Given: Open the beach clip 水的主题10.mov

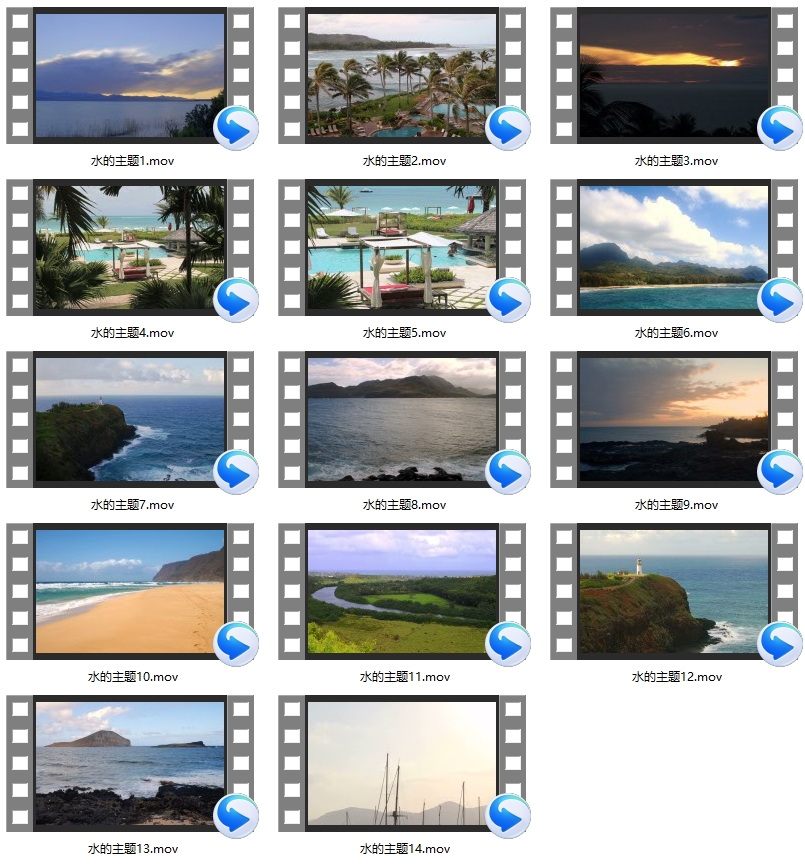Looking at the screenshot, I should [x=130, y=592].
